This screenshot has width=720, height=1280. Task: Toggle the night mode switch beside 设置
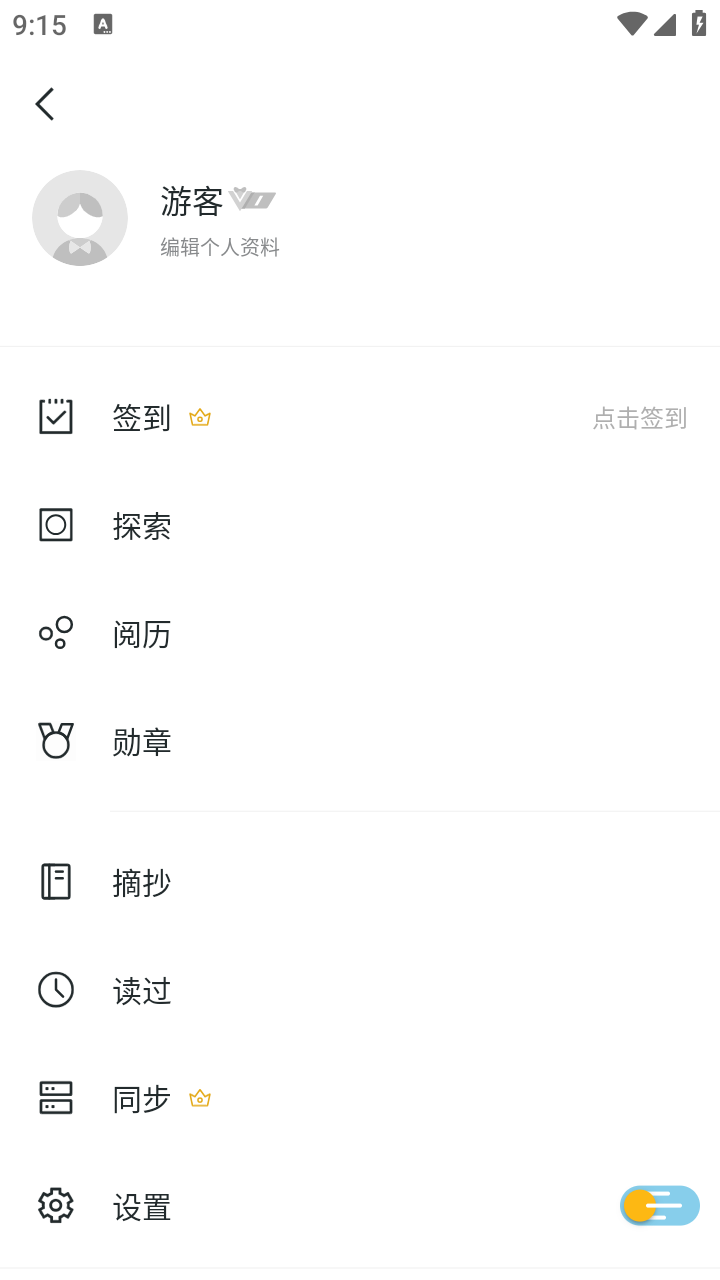pyautogui.click(x=659, y=1205)
